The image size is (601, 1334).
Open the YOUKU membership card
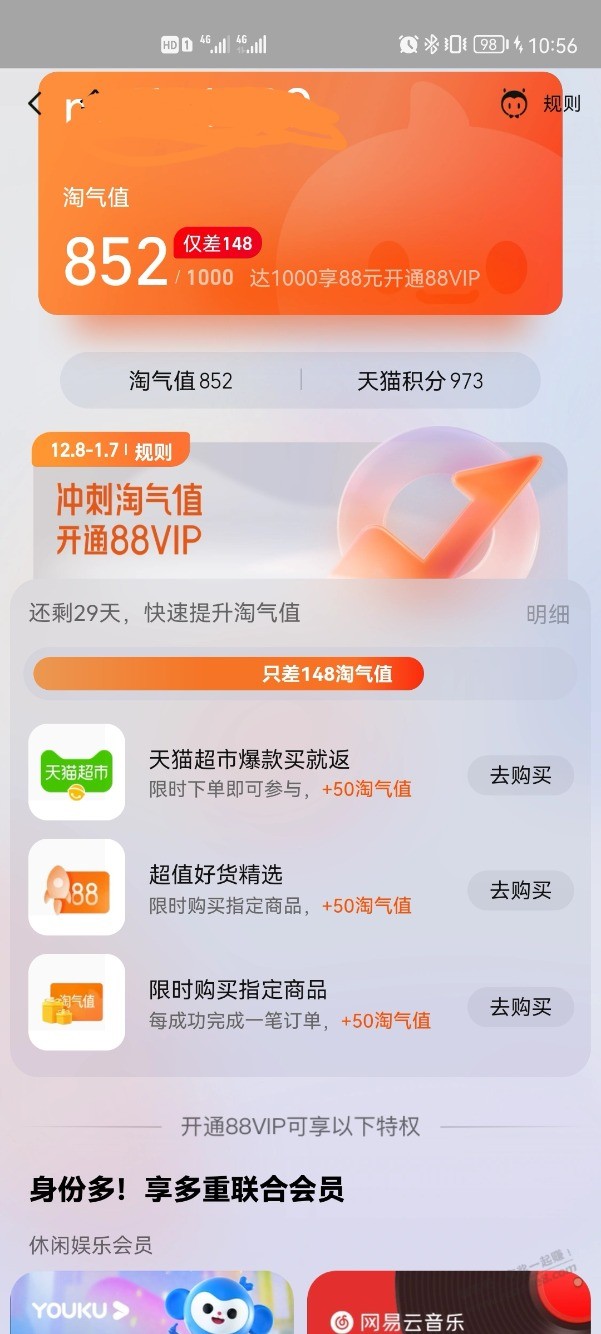coord(152,1303)
